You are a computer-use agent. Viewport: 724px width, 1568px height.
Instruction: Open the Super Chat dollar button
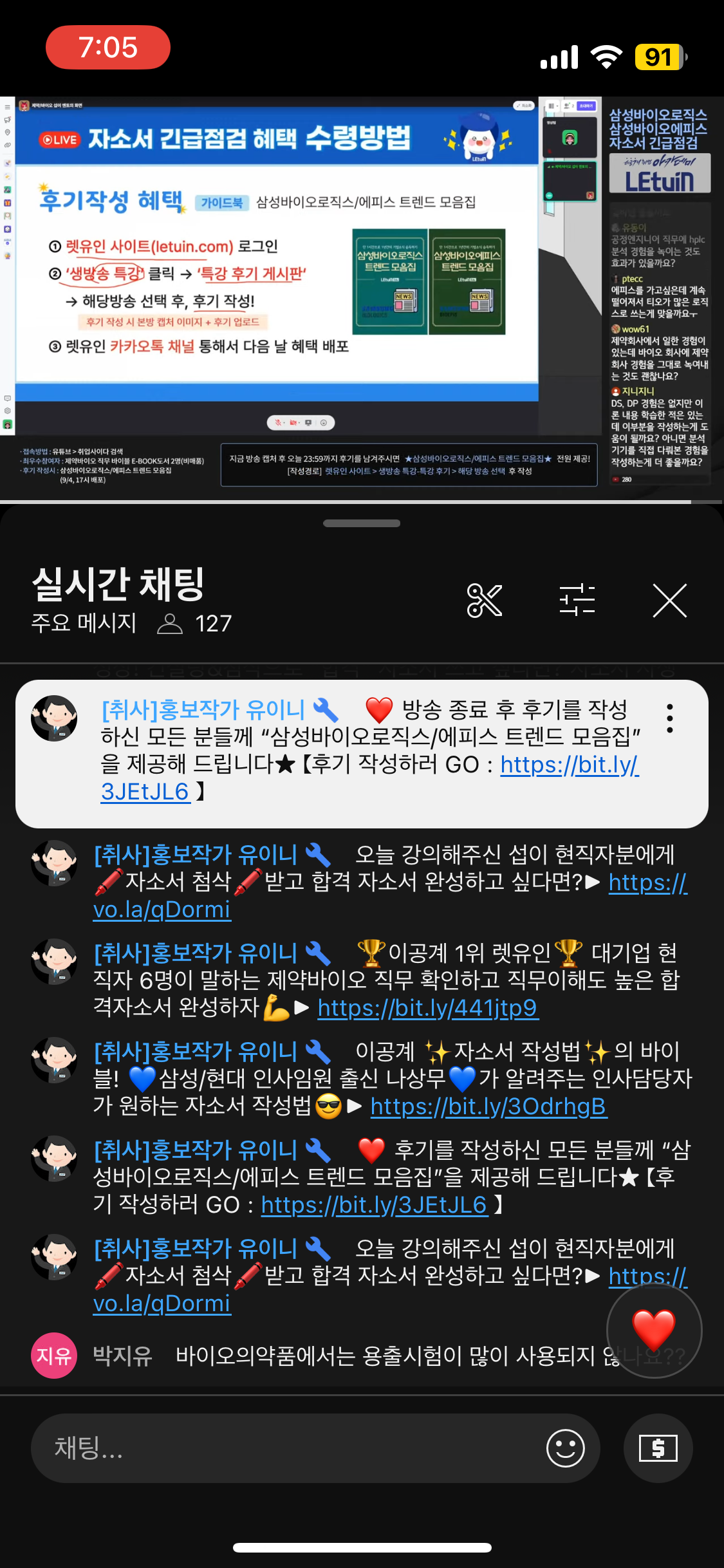[x=658, y=1448]
